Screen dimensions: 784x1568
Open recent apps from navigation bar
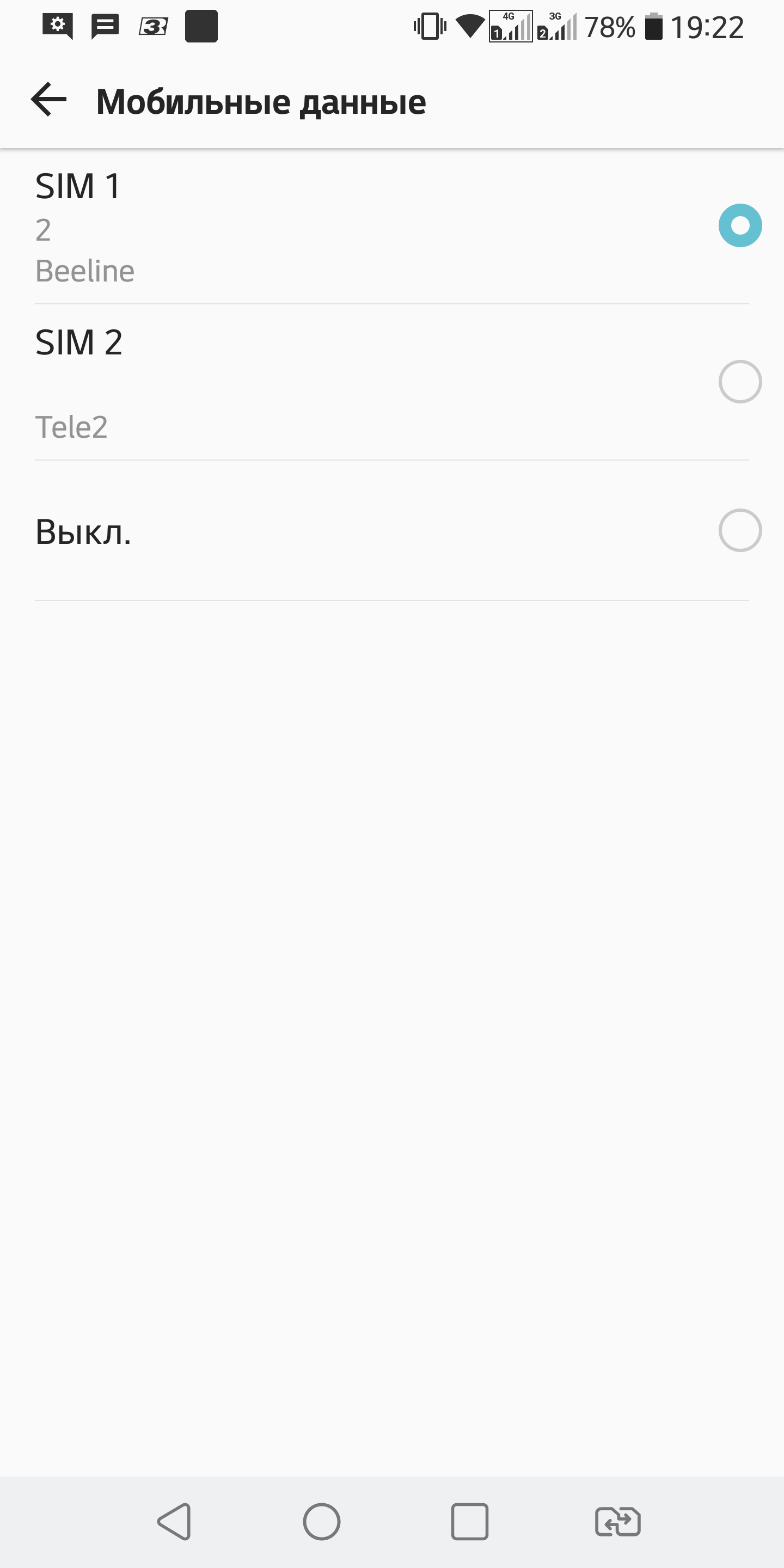(469, 1521)
